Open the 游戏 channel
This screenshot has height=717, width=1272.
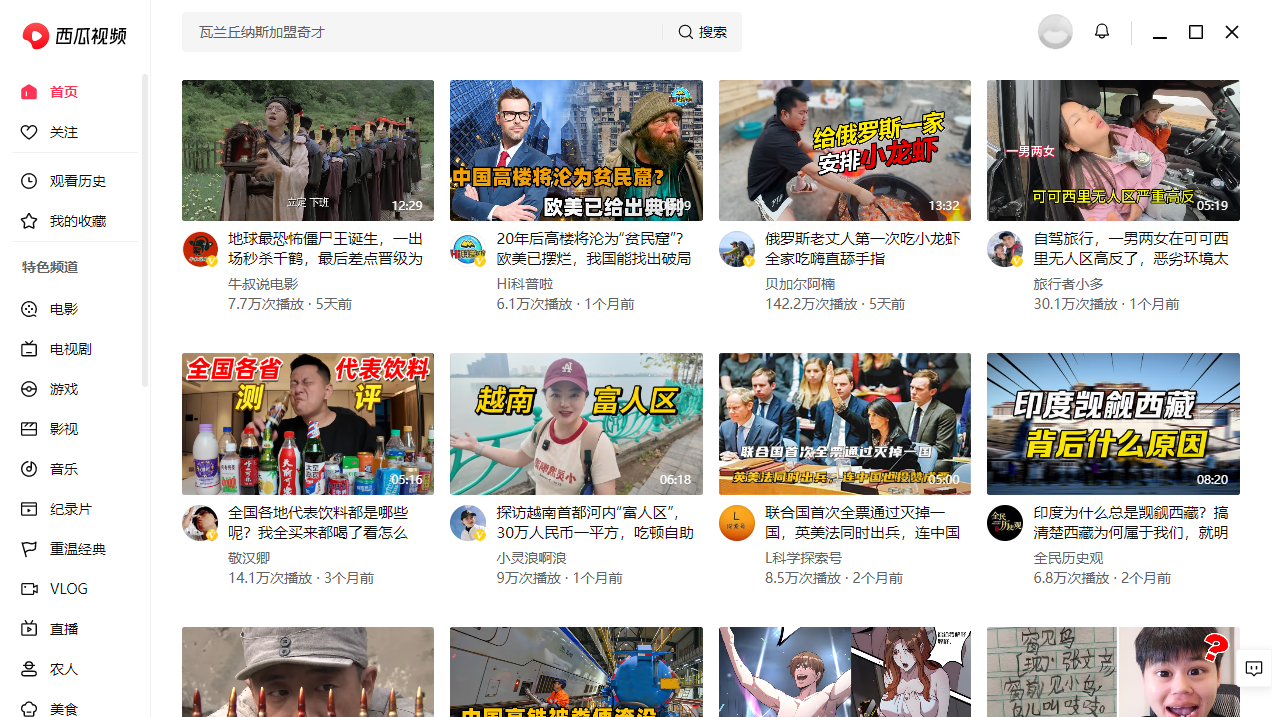coord(63,389)
